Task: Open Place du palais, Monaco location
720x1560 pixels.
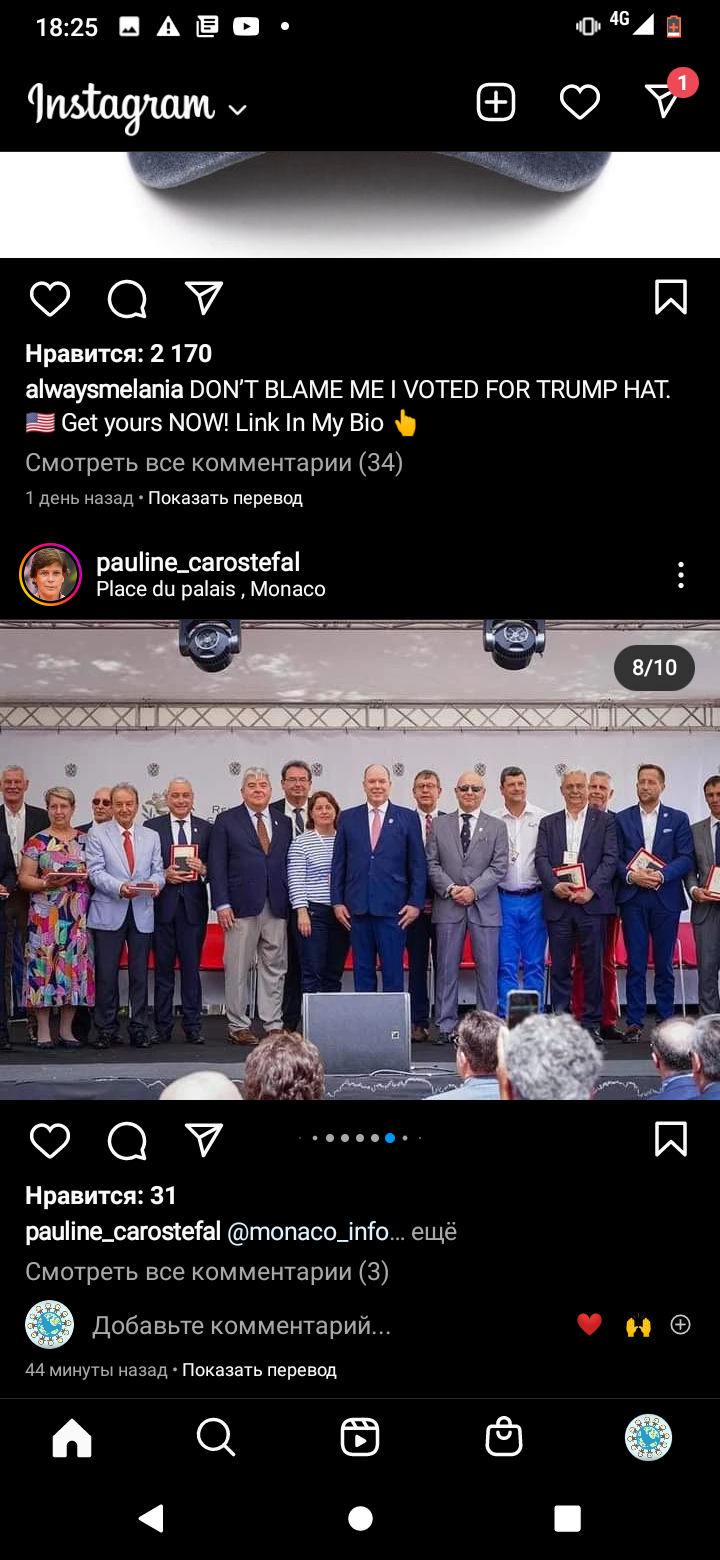Action: (210, 589)
